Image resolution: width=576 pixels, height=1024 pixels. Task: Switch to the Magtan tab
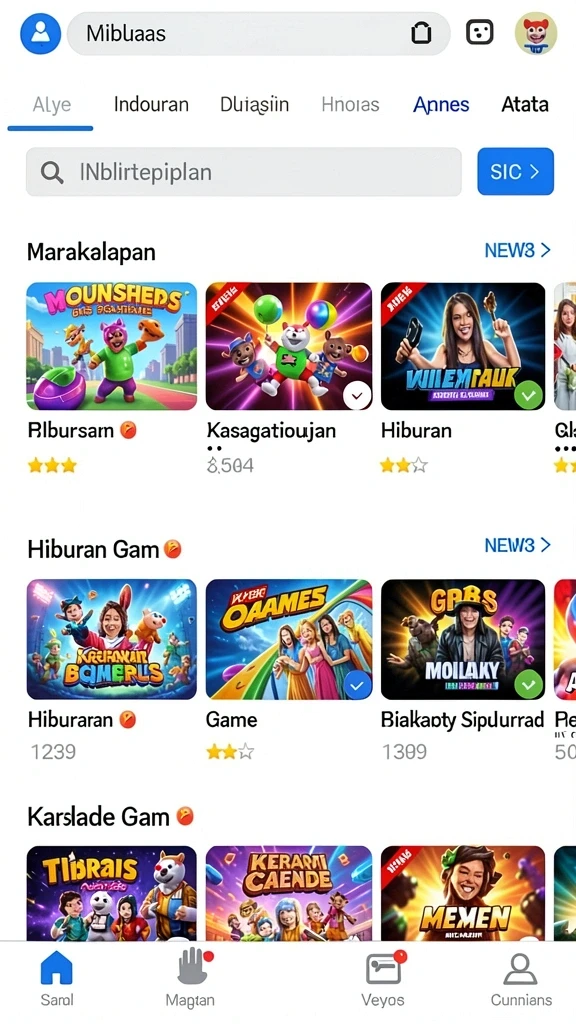tap(191, 978)
